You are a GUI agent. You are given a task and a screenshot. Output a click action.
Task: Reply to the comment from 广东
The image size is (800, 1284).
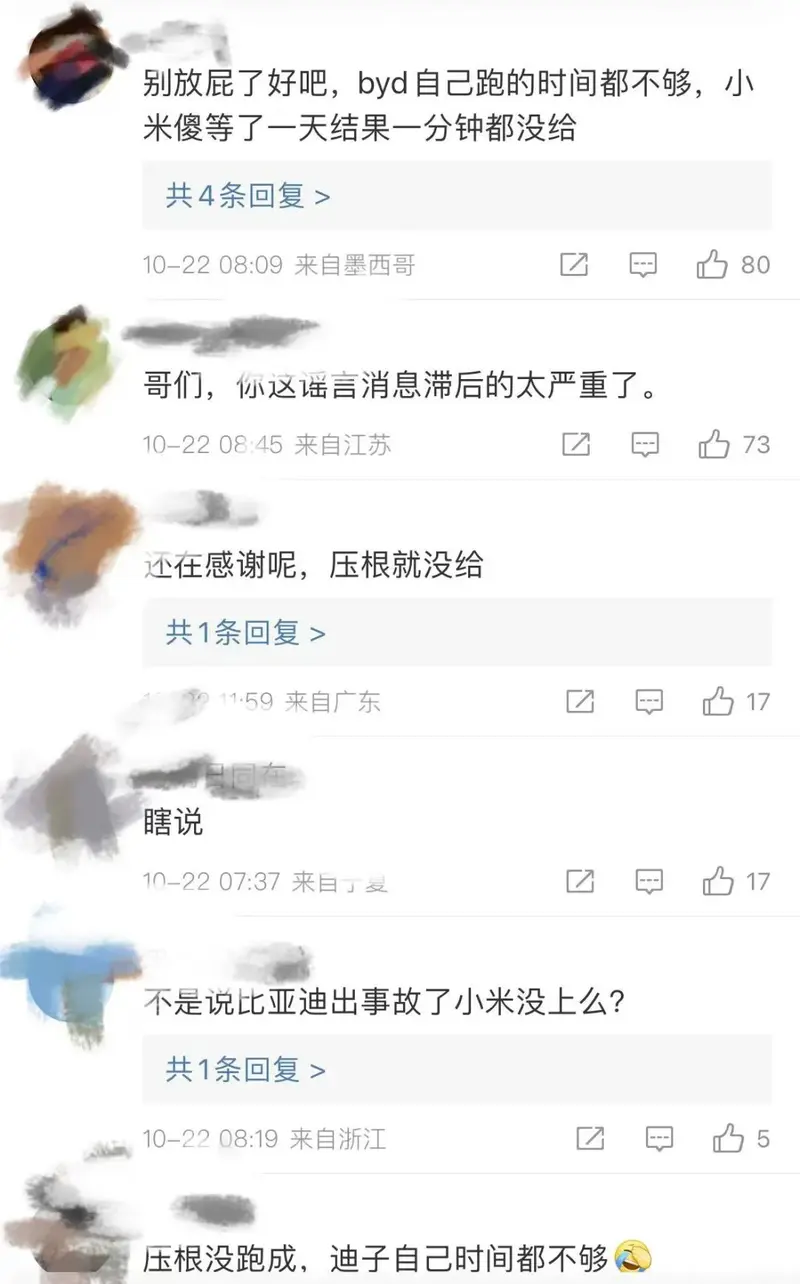click(x=649, y=701)
